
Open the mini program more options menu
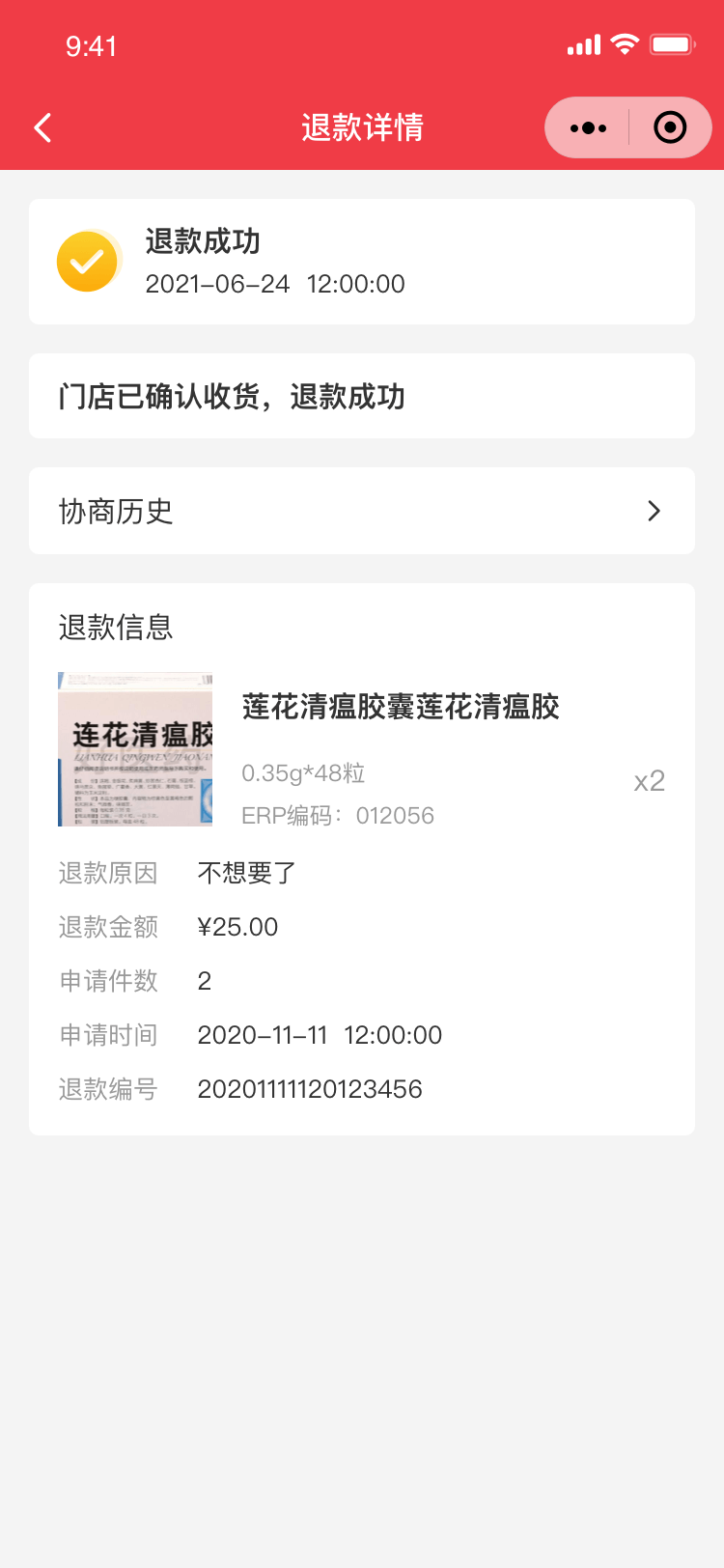tap(588, 127)
